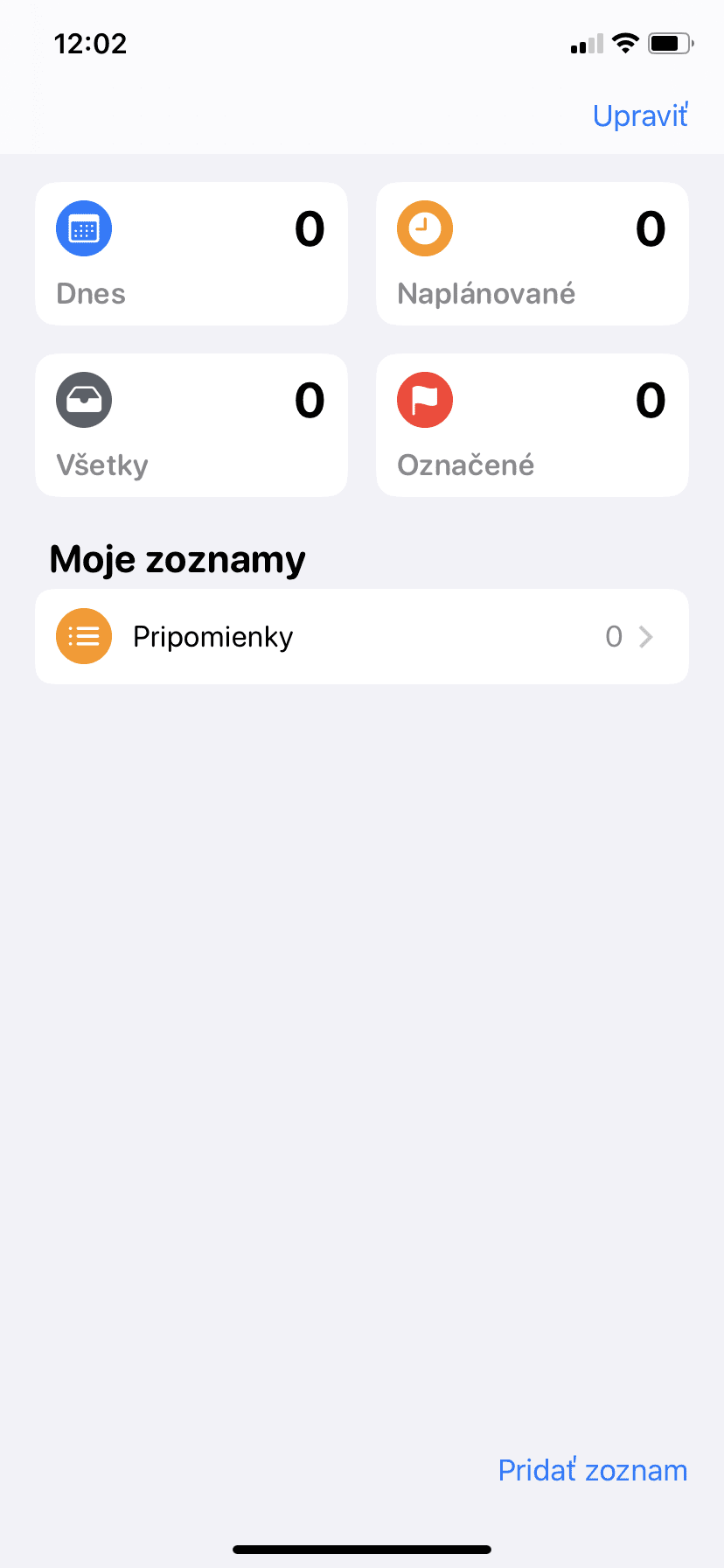Open the Označené flagged card
Viewport: 724px width, 1568px height.
(533, 425)
